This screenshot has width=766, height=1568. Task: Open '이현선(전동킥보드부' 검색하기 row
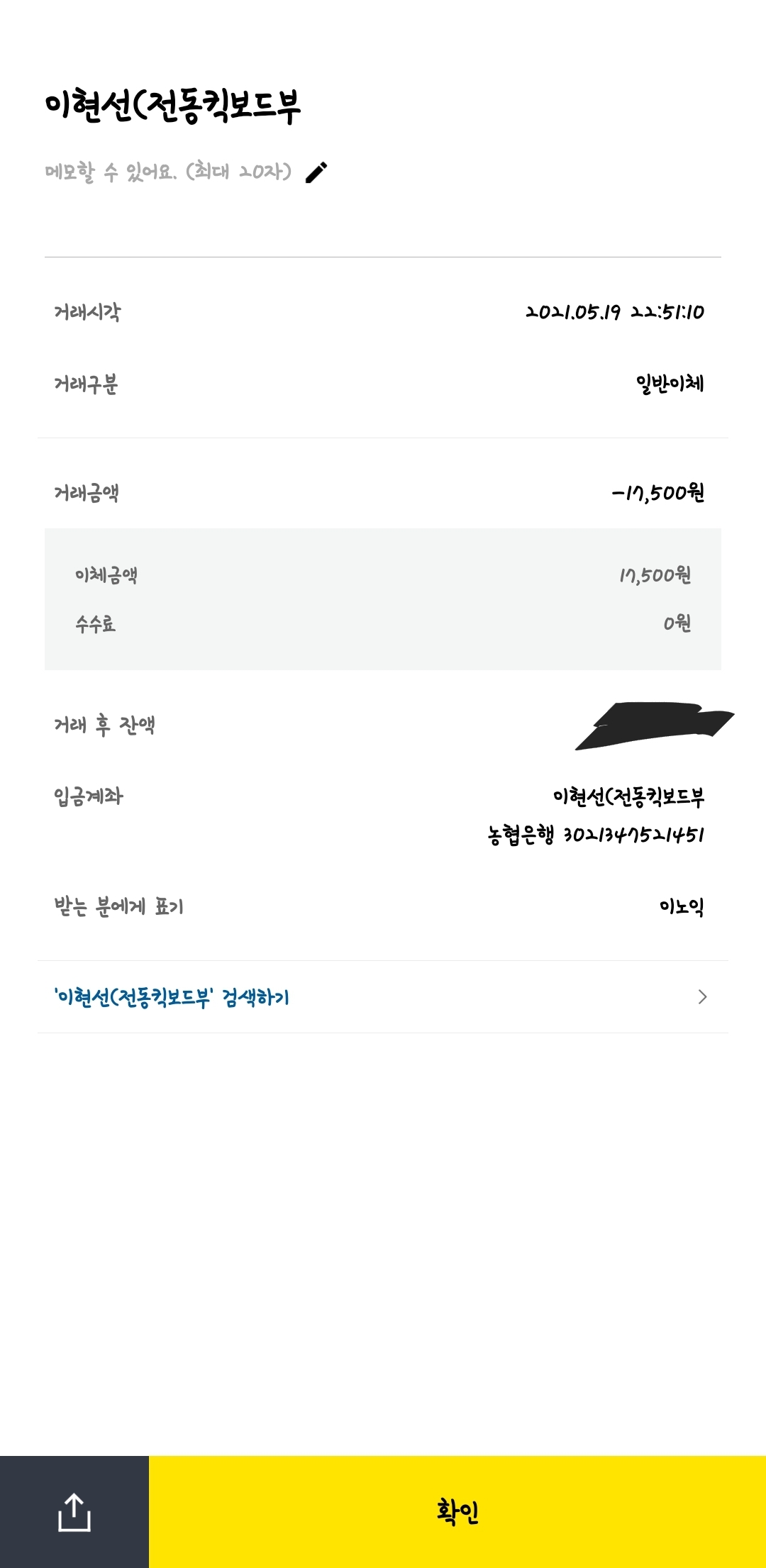tap(383, 997)
